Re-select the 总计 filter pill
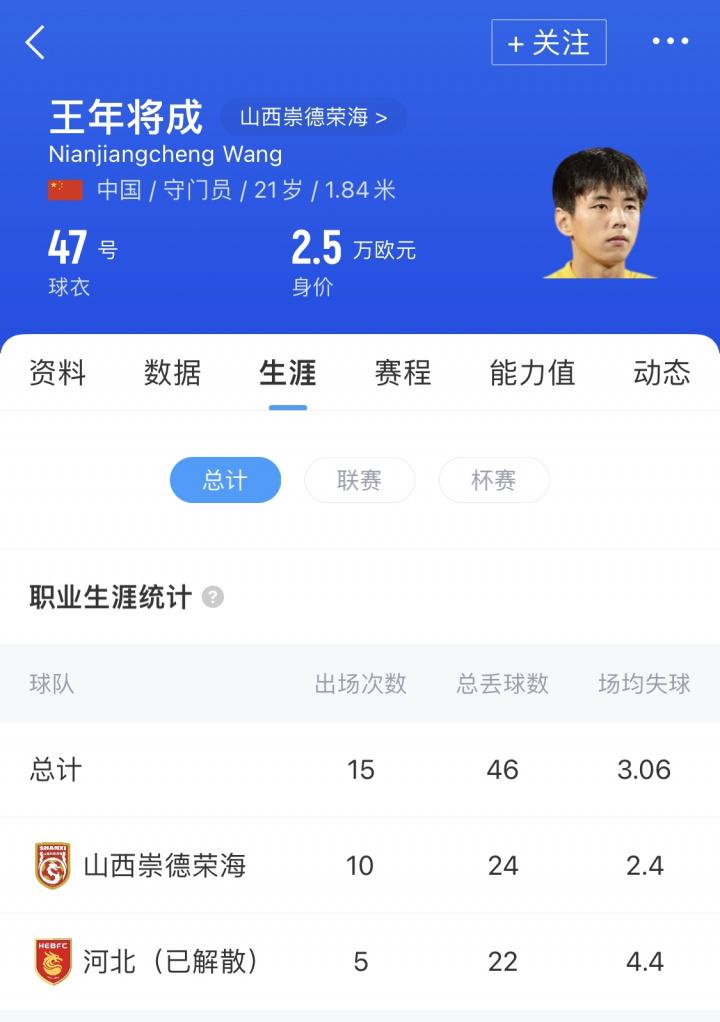Image resolution: width=720 pixels, height=1022 pixels. 225,480
